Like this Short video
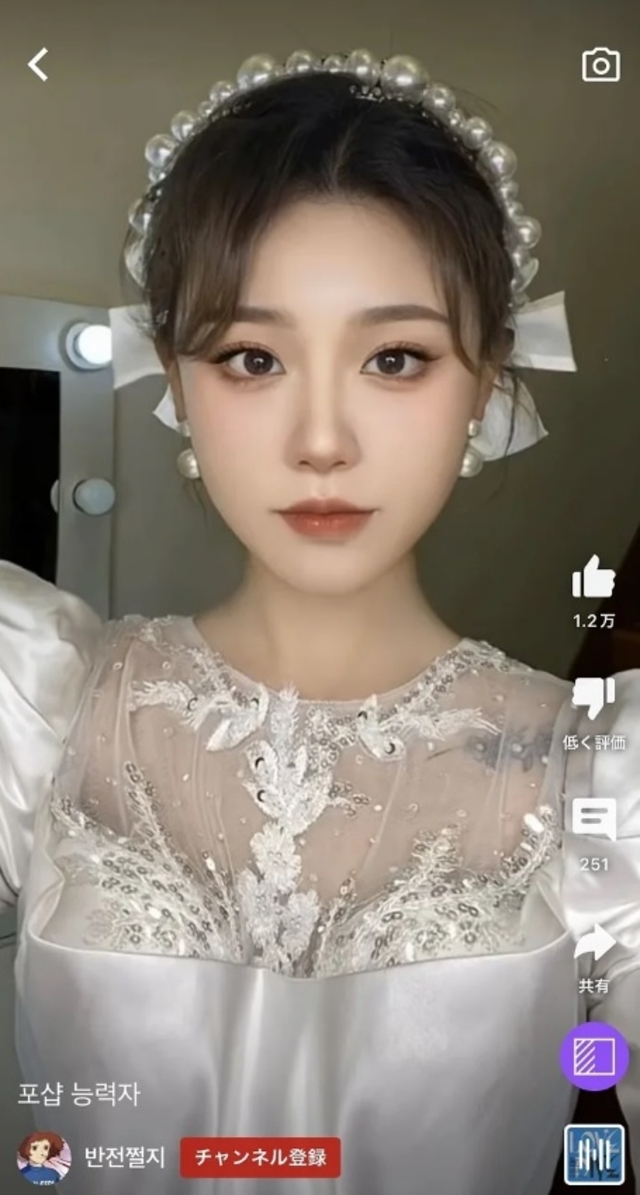 pos(593,578)
